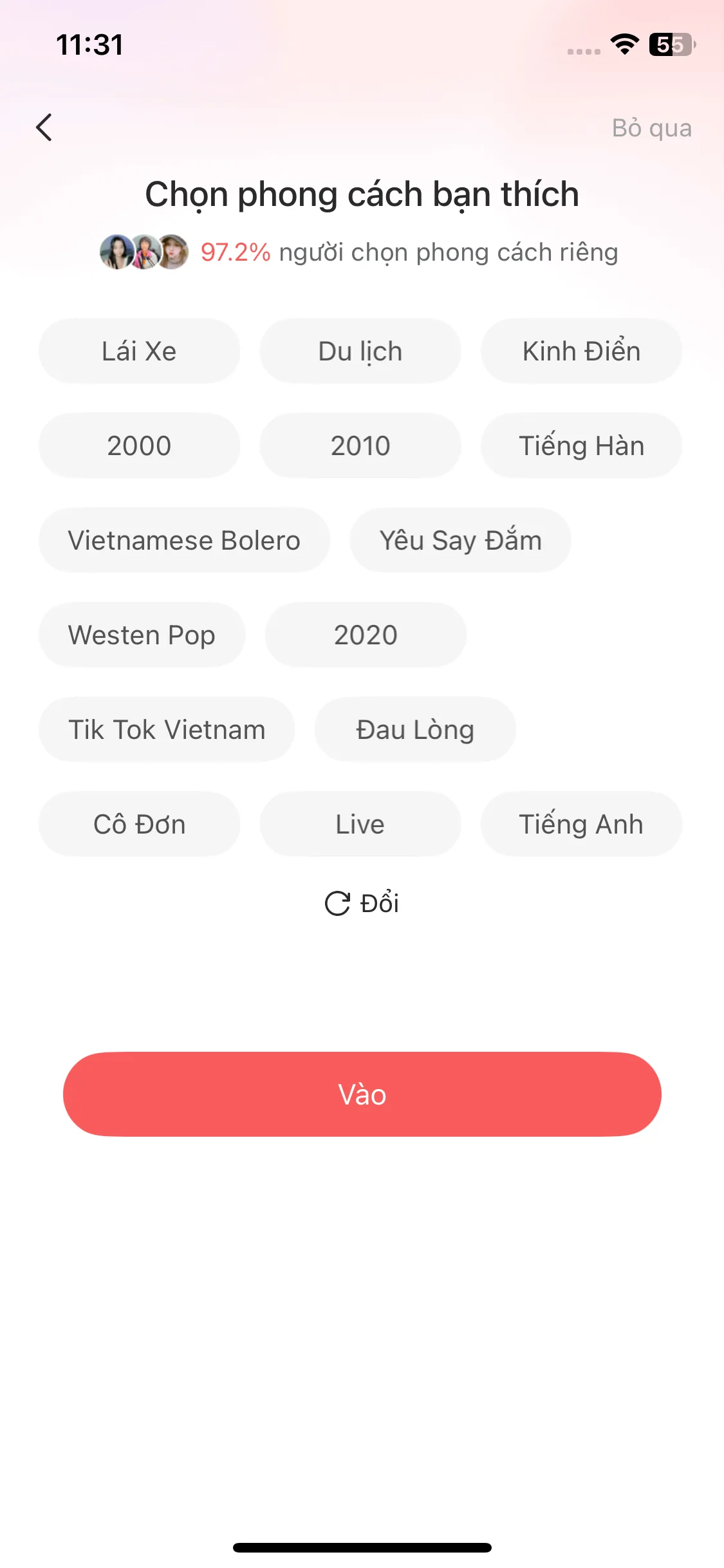The height and width of the screenshot is (1568, 724).
Task: Choose Westen Pop style
Action: pyautogui.click(x=142, y=635)
